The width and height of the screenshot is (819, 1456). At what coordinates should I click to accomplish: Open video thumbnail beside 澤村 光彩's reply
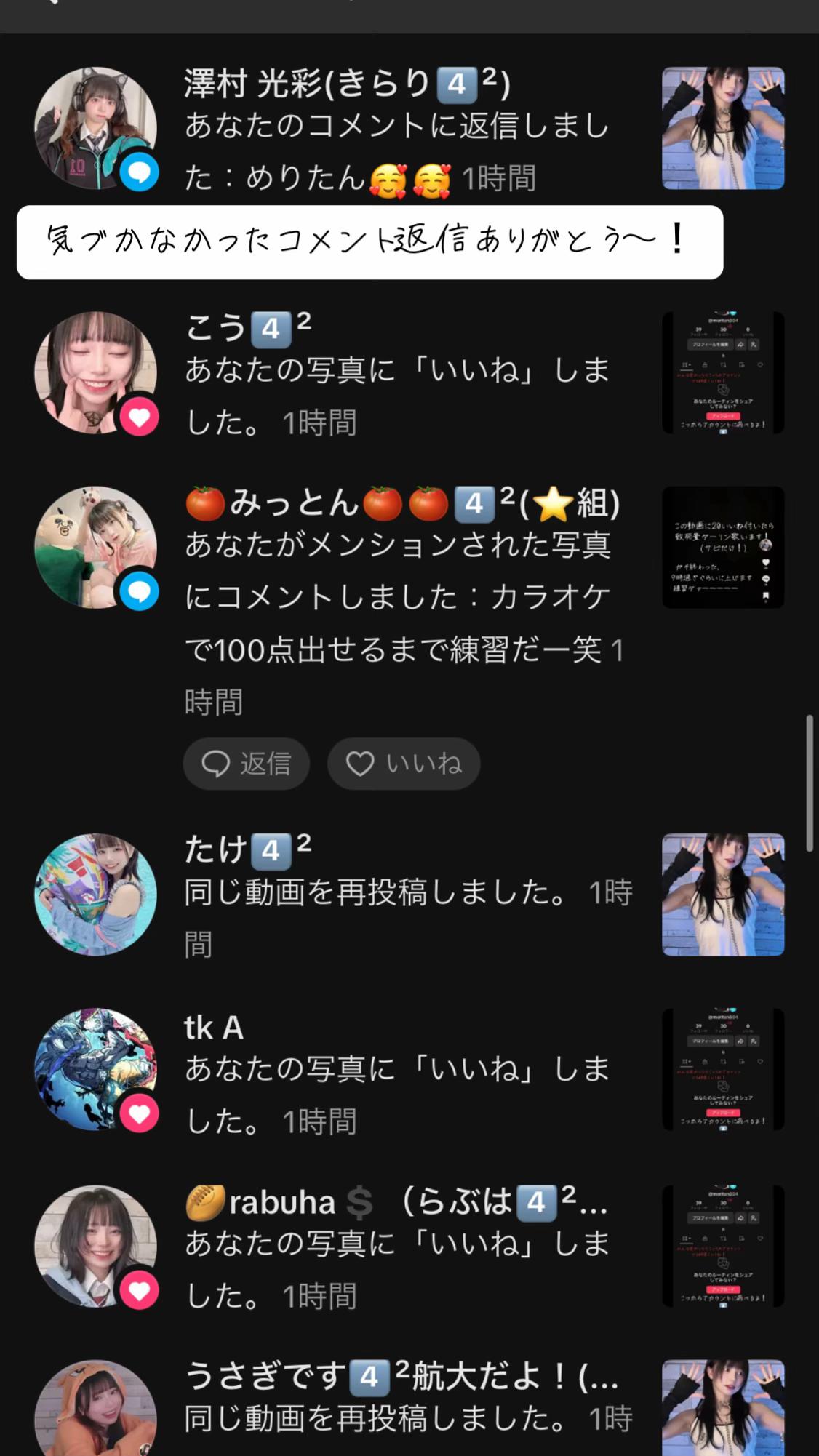pyautogui.click(x=723, y=128)
